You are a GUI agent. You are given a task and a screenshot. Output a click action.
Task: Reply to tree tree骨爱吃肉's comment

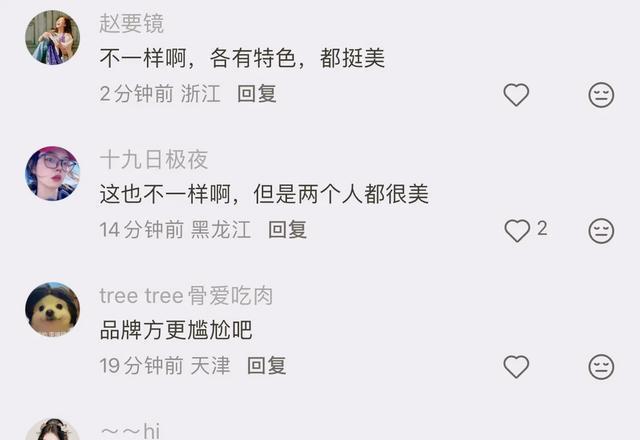click(267, 366)
